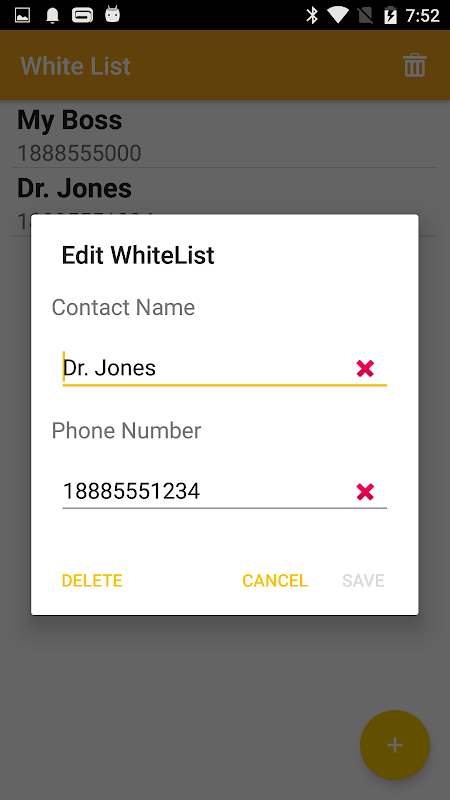450x800 pixels.
Task: Clear the Contact Name field
Action: point(365,368)
